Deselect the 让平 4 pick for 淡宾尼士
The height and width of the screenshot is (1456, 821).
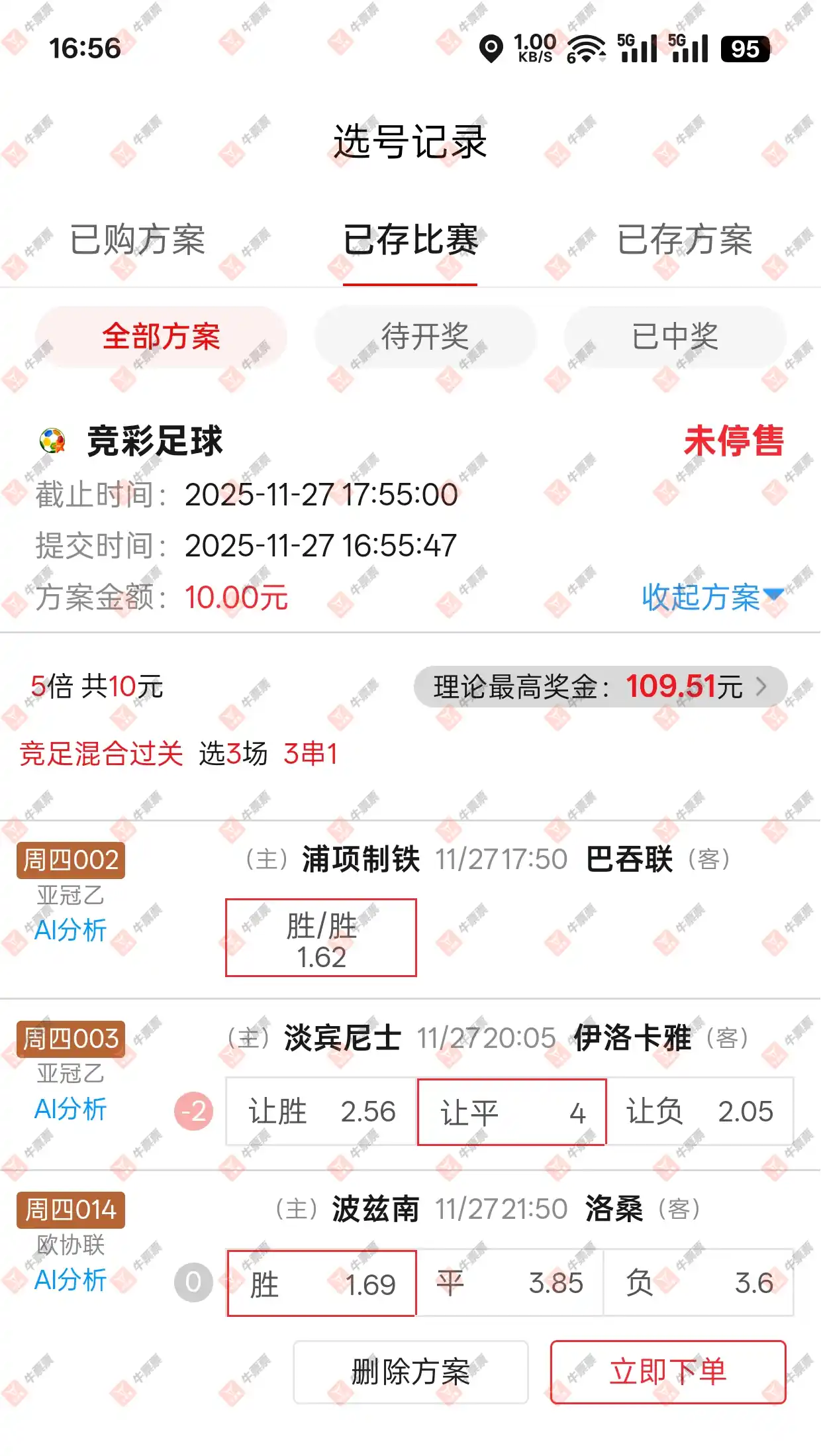click(x=512, y=1112)
